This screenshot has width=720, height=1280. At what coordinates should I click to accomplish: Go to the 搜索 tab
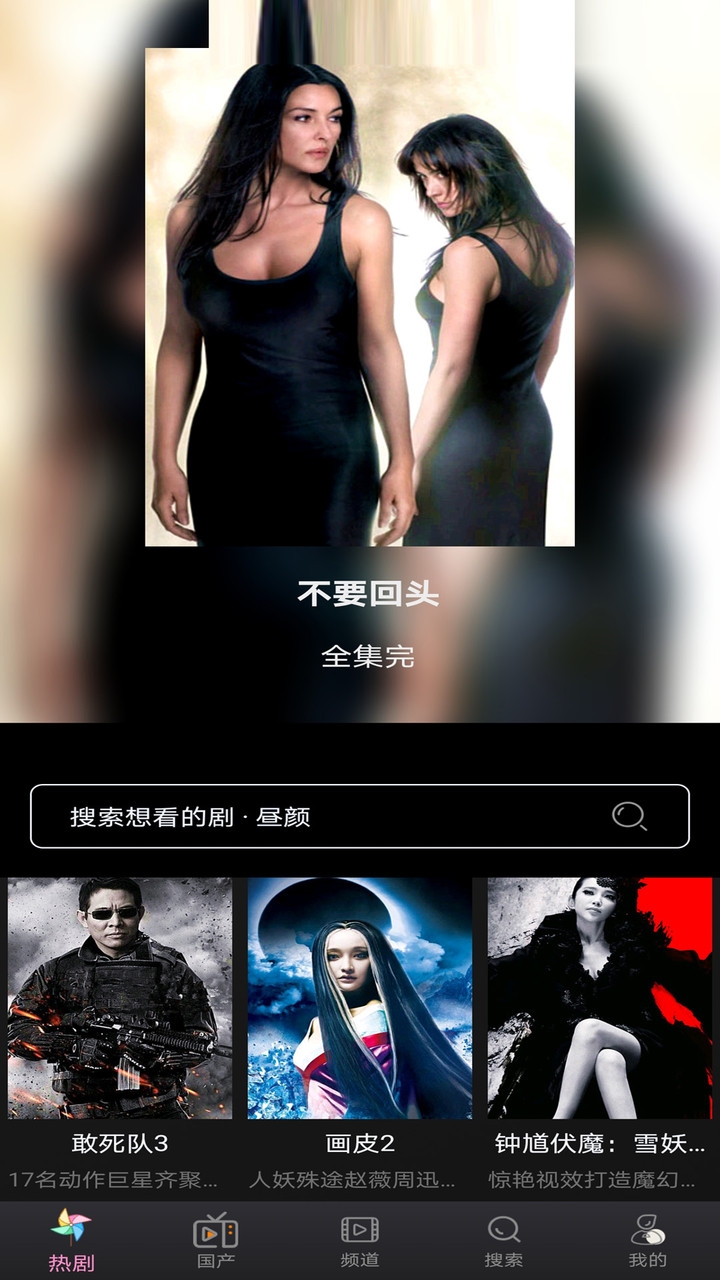503,1240
